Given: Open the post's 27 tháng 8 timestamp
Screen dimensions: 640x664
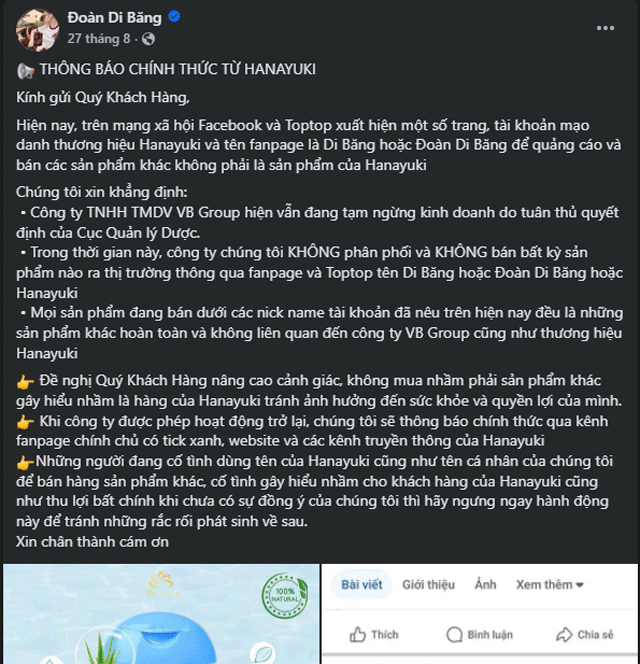Looking at the screenshot, I should click(98, 39).
